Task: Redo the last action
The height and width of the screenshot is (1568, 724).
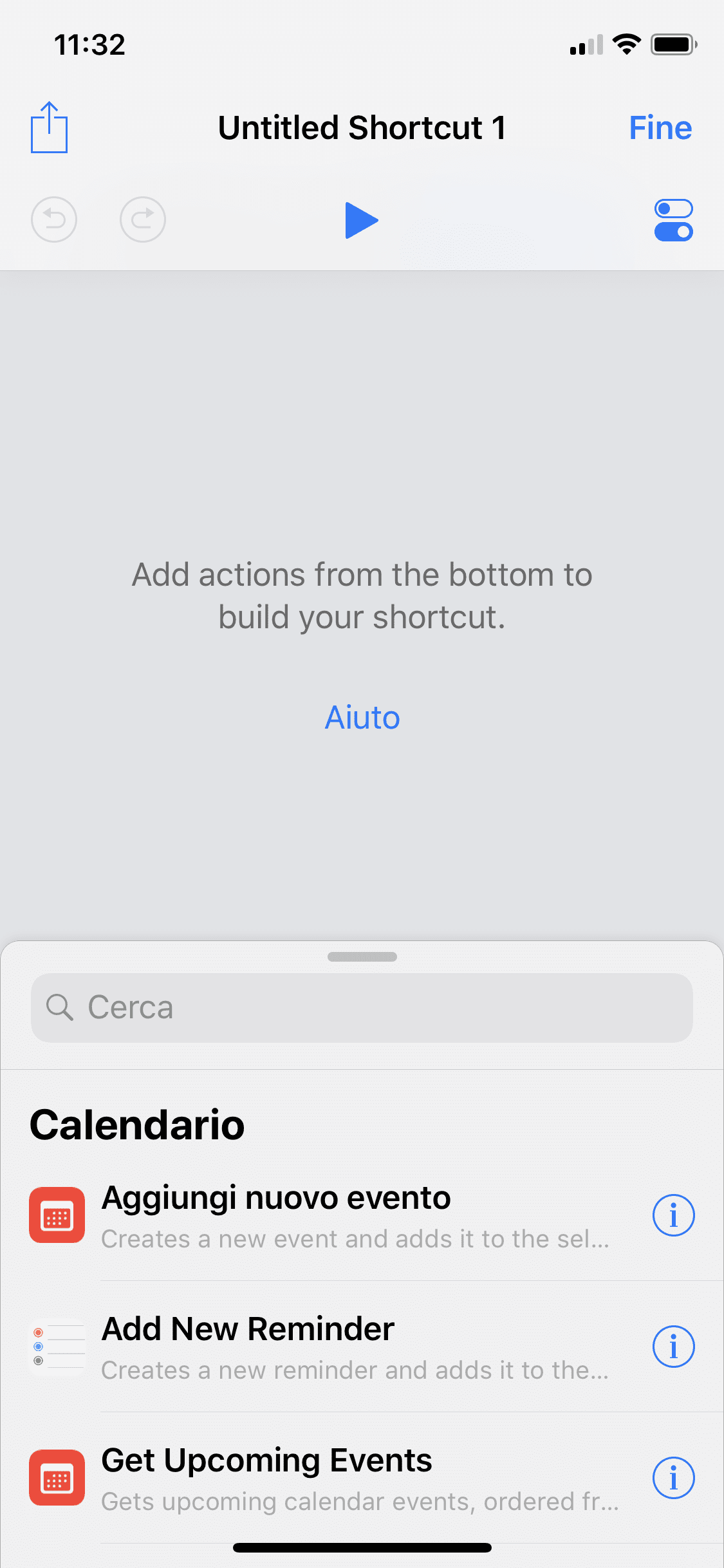Action: point(143,219)
